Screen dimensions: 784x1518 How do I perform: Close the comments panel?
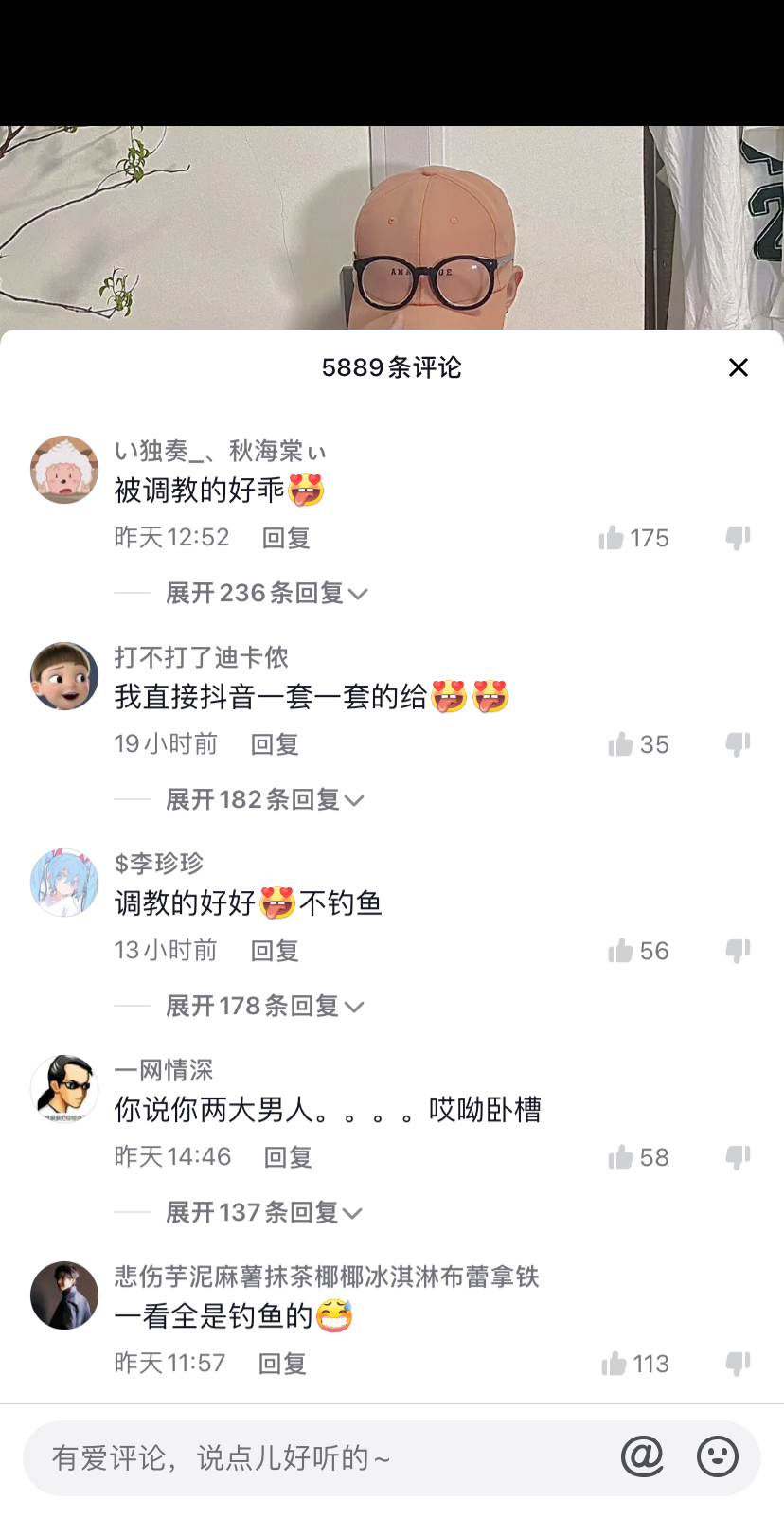[x=739, y=367]
